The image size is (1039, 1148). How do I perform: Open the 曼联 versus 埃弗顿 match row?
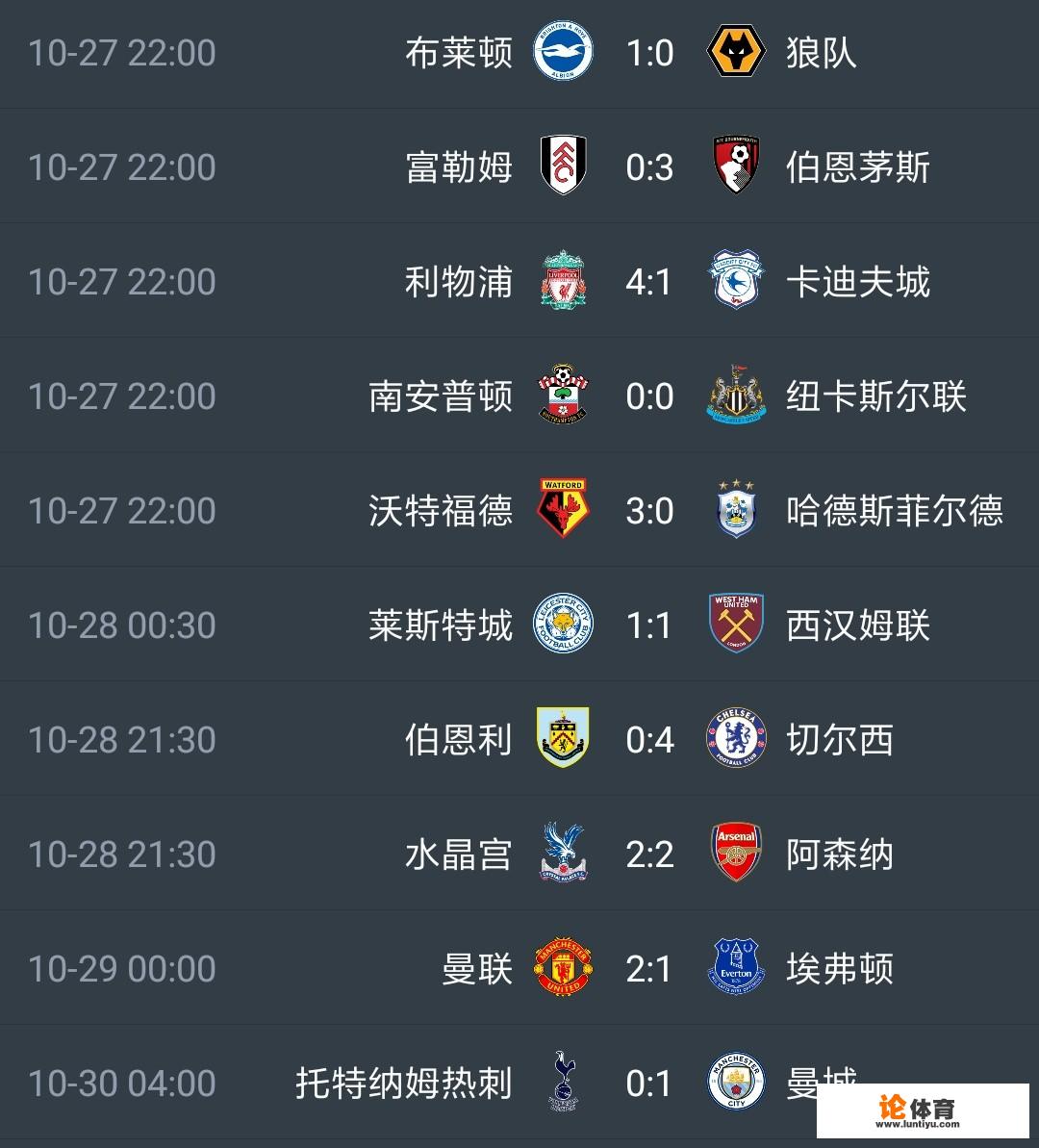pyautogui.click(x=519, y=968)
